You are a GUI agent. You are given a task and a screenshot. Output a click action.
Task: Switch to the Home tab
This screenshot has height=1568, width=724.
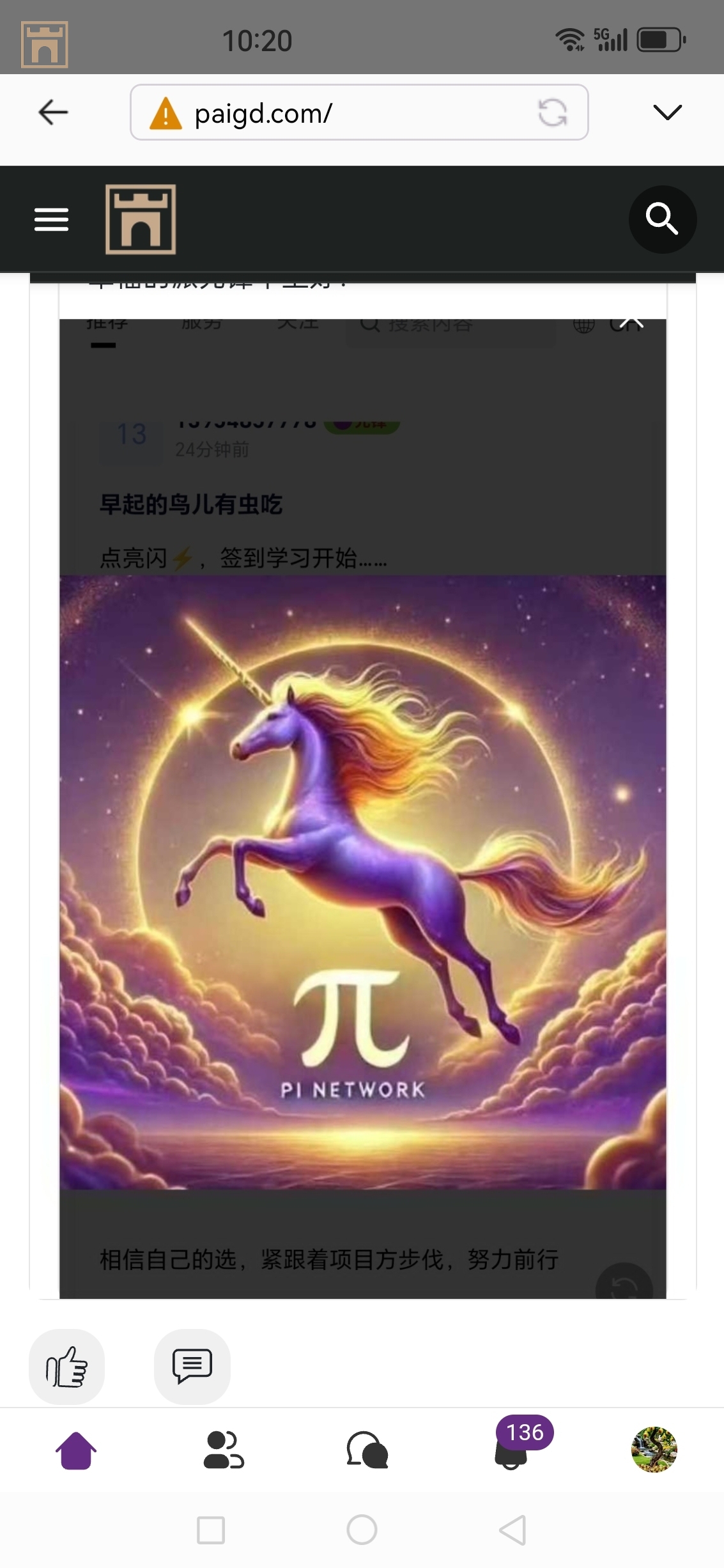point(76,1450)
